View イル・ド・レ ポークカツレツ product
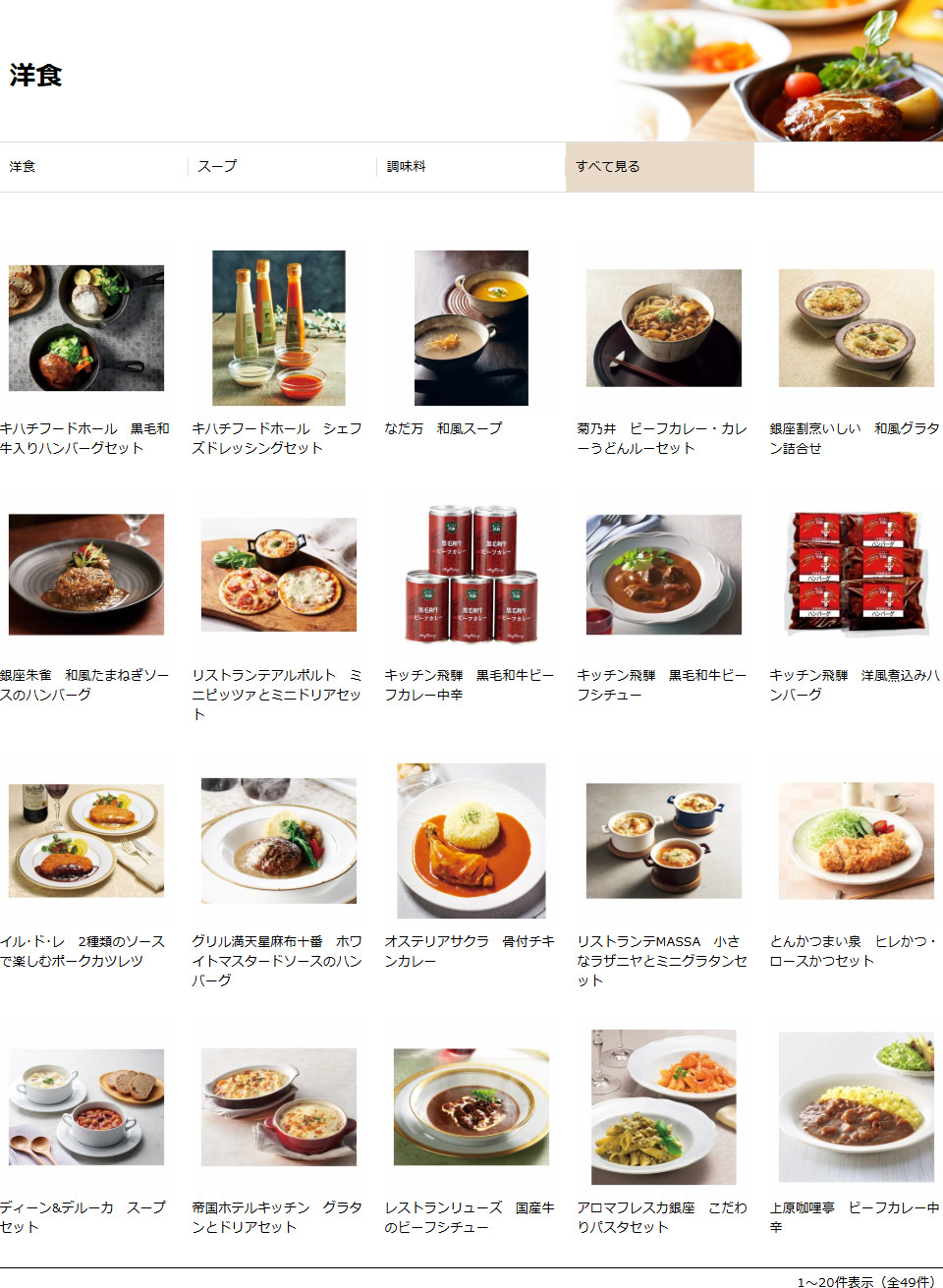 click(86, 841)
